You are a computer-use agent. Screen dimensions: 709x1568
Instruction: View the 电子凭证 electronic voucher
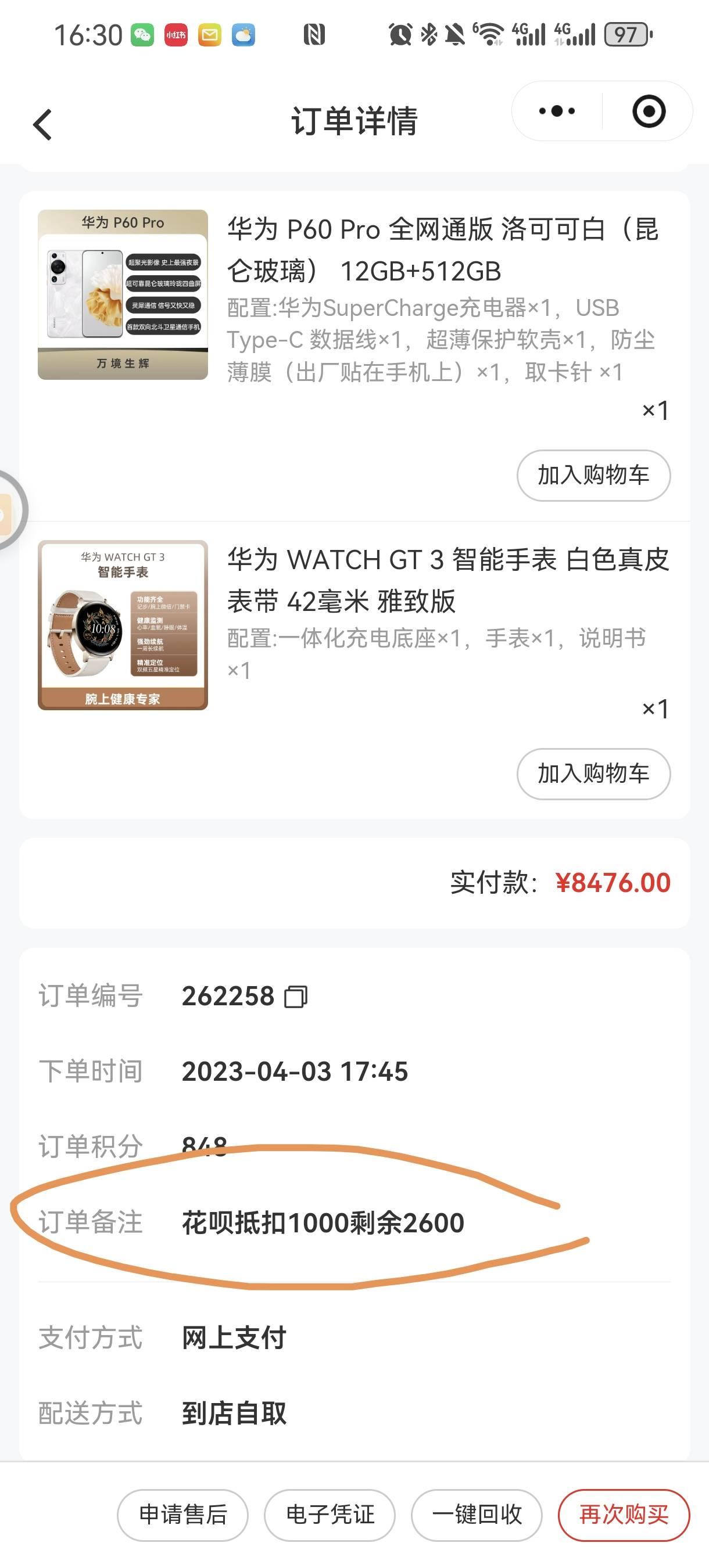pos(330,1515)
